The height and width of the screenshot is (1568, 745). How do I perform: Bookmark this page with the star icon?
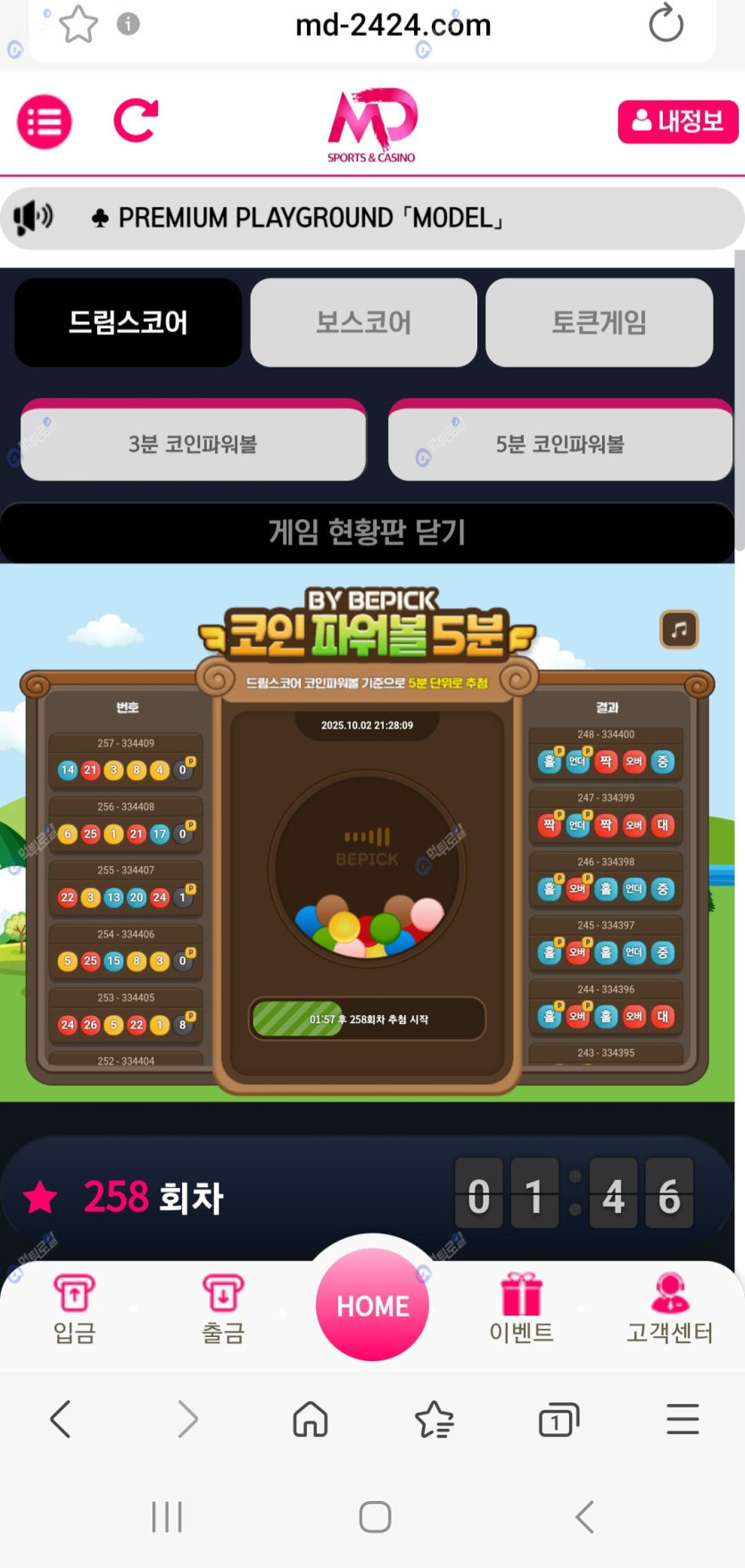click(x=79, y=24)
